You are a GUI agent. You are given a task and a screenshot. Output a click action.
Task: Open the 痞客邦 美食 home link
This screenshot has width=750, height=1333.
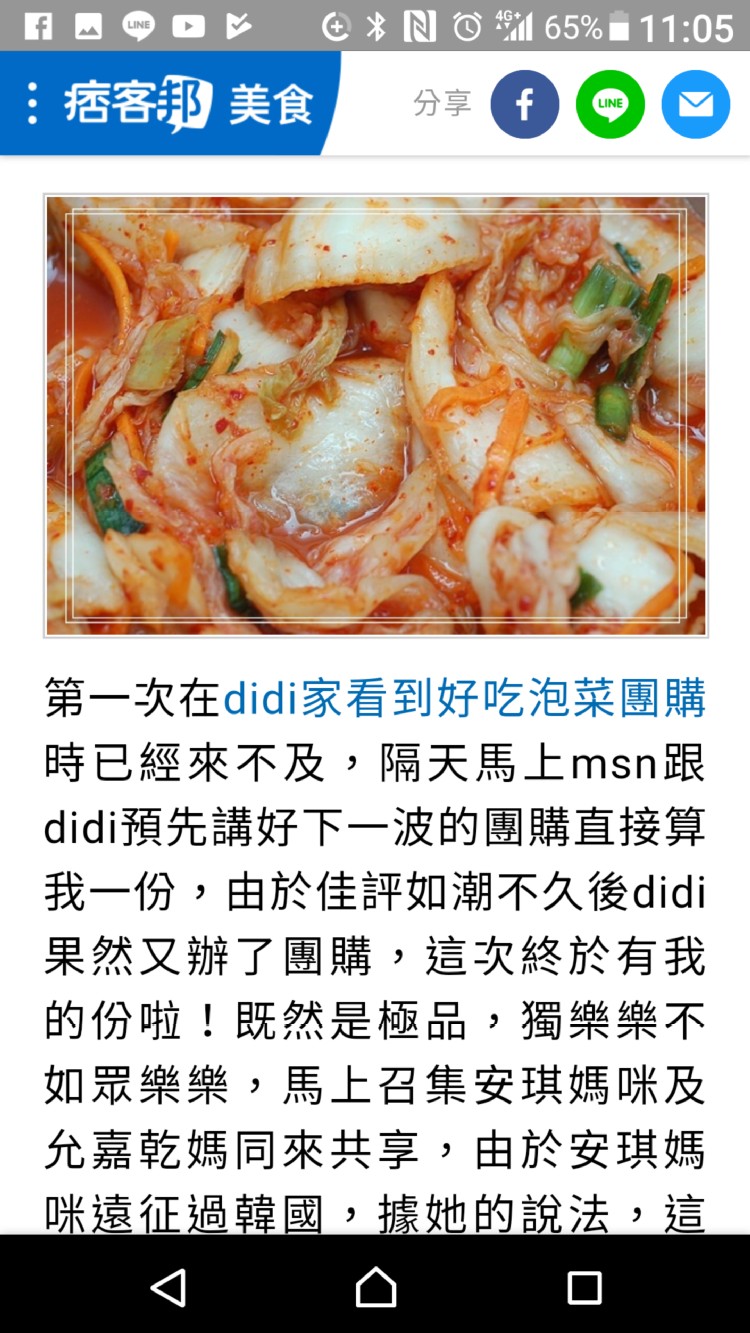click(189, 104)
